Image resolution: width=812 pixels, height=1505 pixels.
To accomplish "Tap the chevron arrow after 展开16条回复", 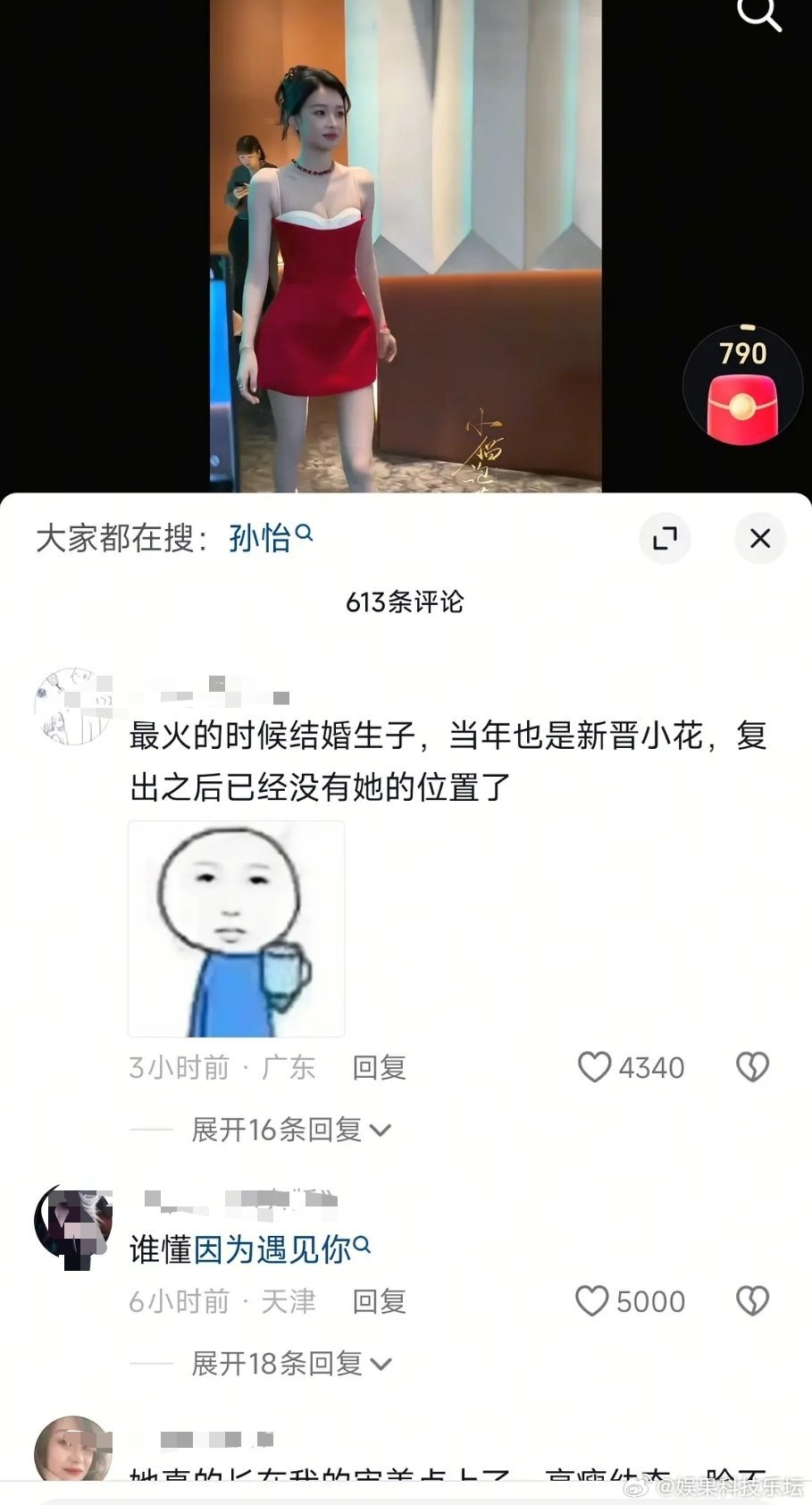I will pos(382,1129).
